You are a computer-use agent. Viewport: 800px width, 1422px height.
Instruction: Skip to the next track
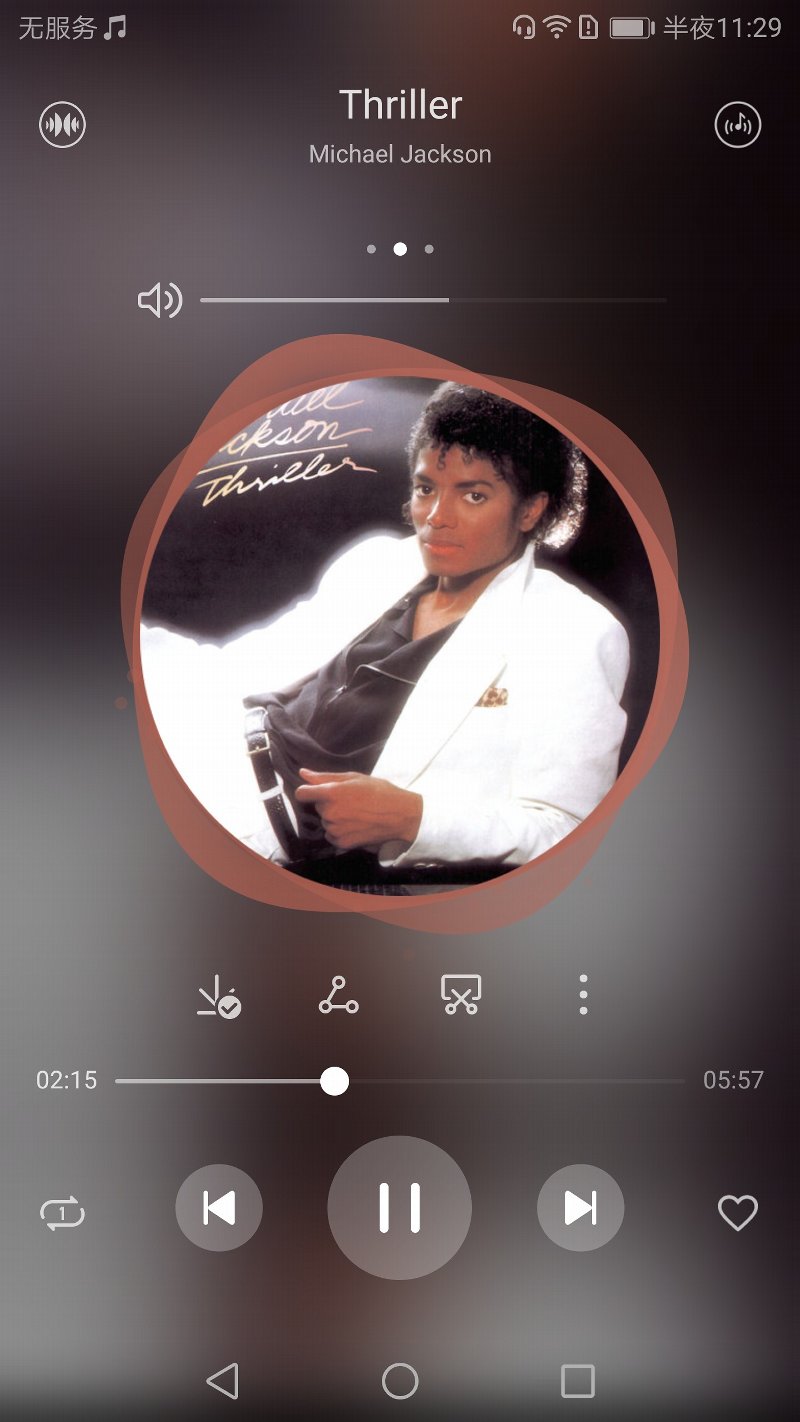[580, 1208]
